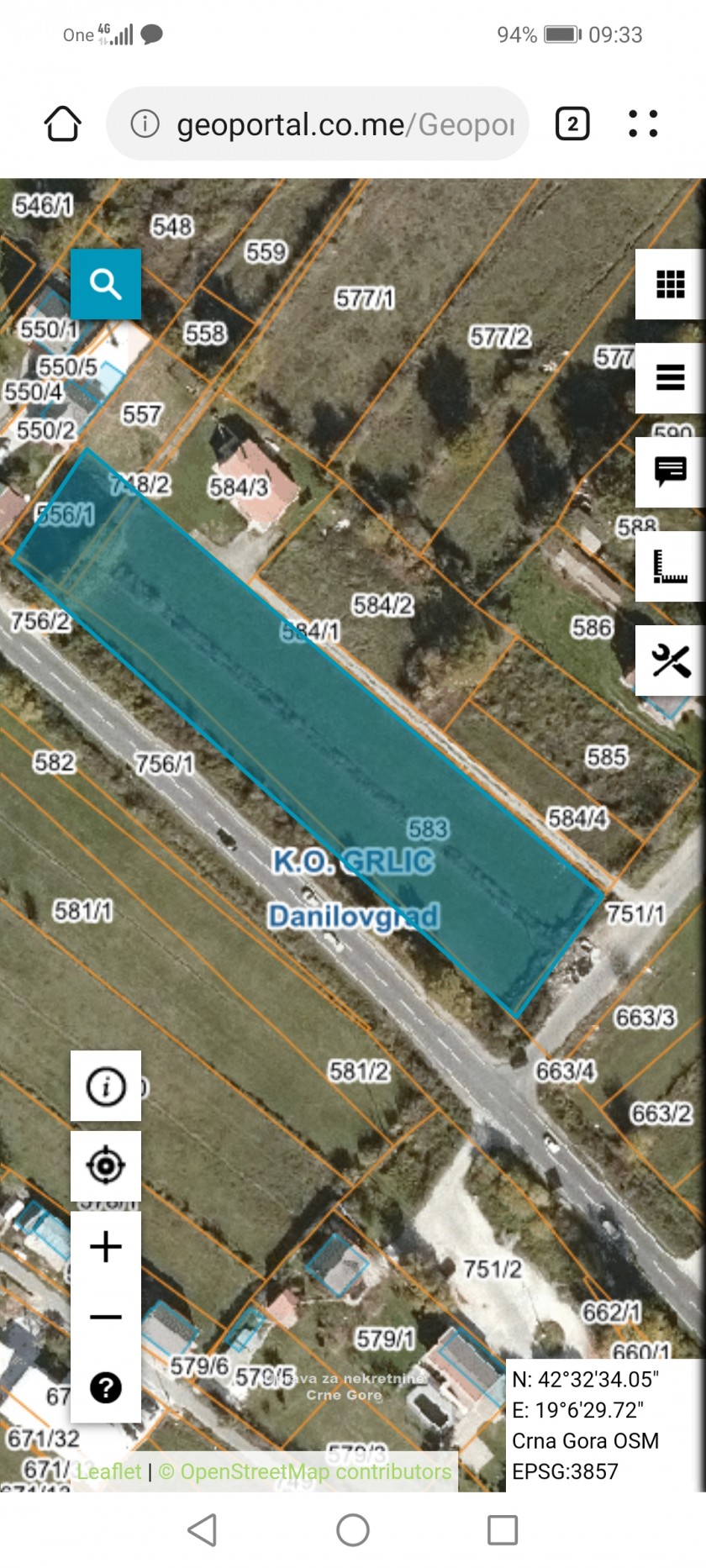Open the map search tool

point(106,284)
